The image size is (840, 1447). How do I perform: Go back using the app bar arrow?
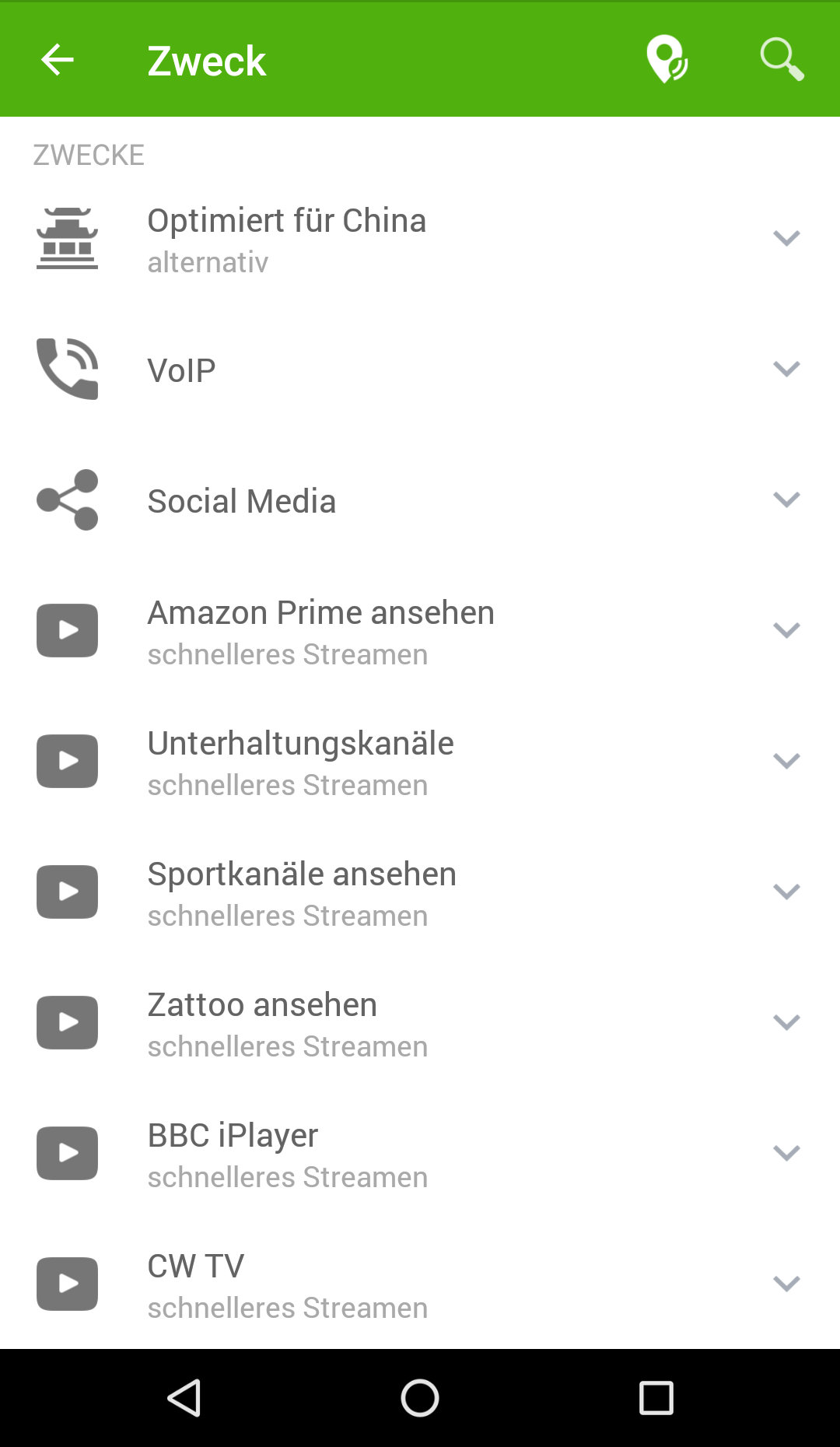pos(58,60)
